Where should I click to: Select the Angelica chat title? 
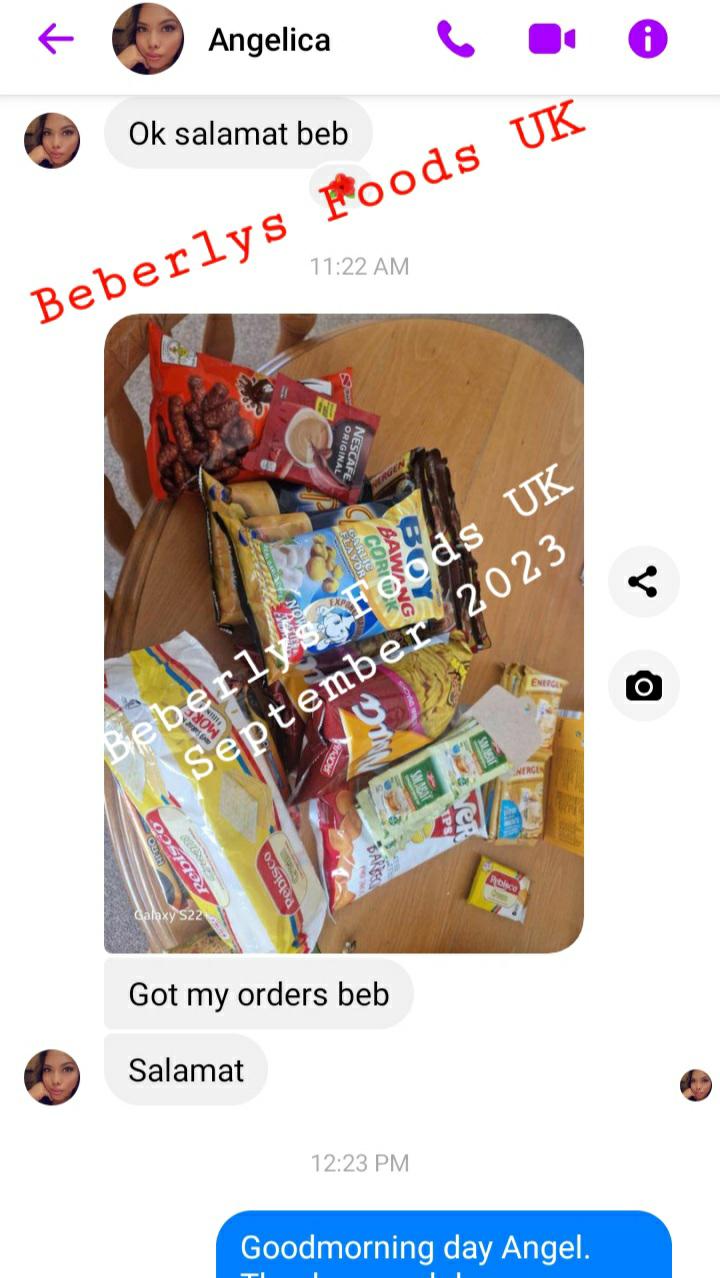(x=269, y=39)
